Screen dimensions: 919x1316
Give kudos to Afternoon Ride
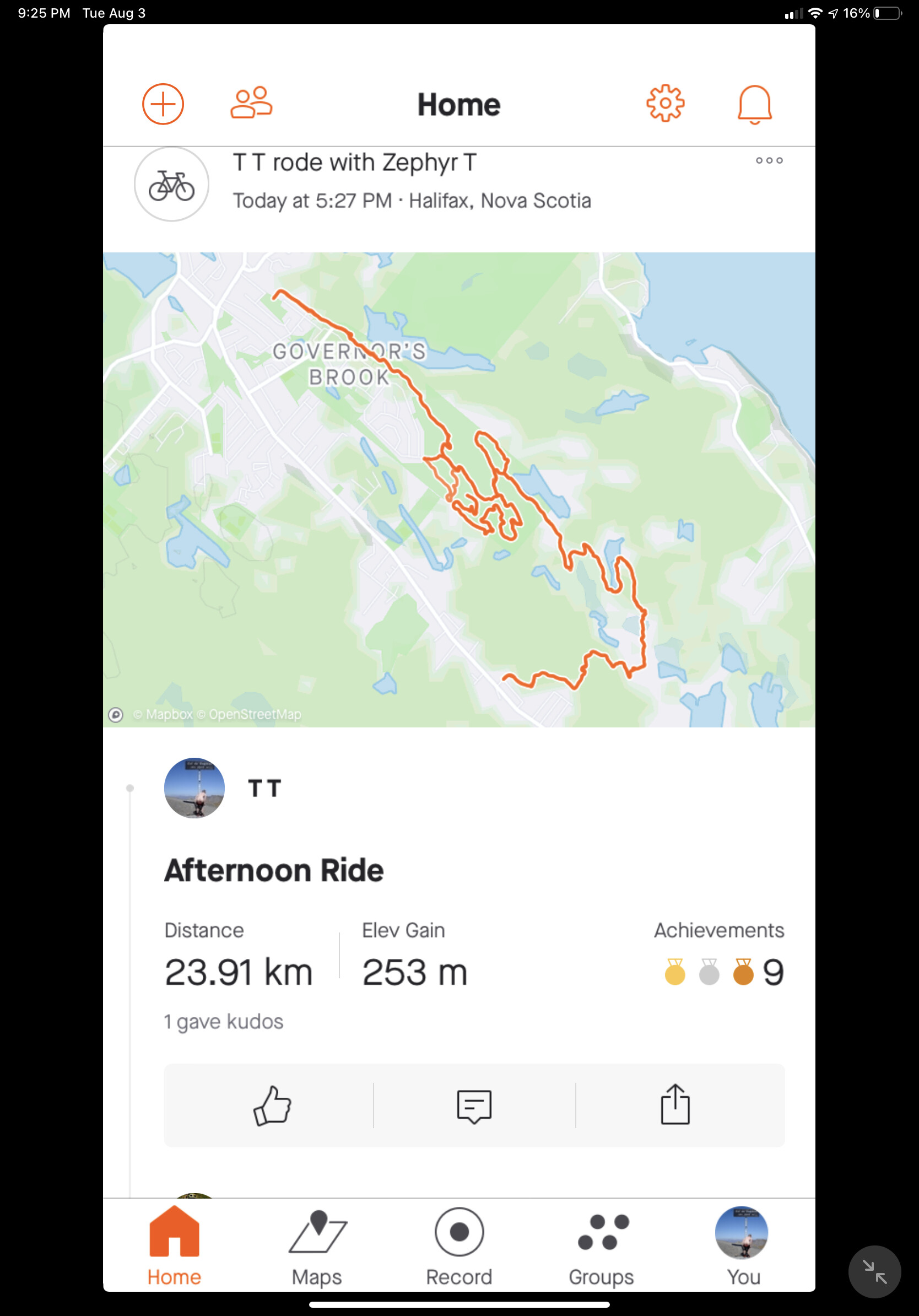click(272, 1105)
